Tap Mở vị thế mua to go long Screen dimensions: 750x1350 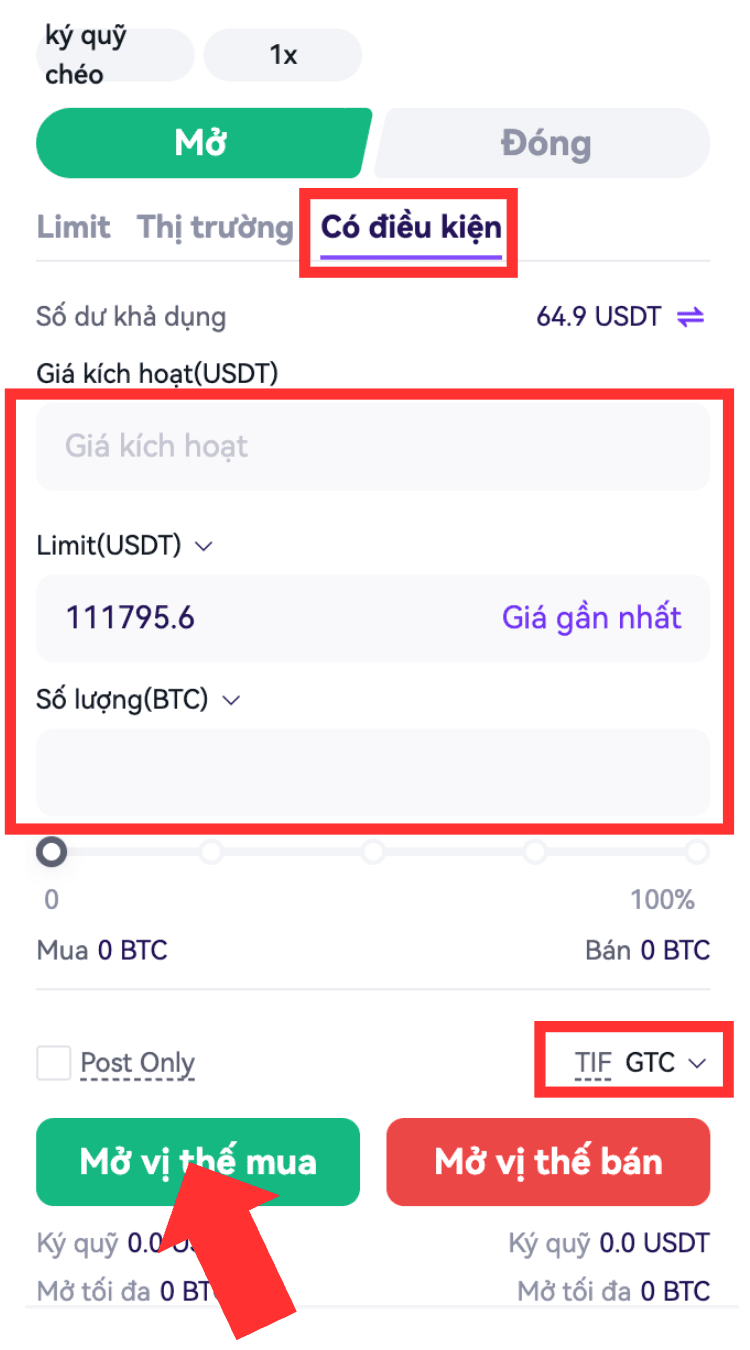tap(197, 1162)
